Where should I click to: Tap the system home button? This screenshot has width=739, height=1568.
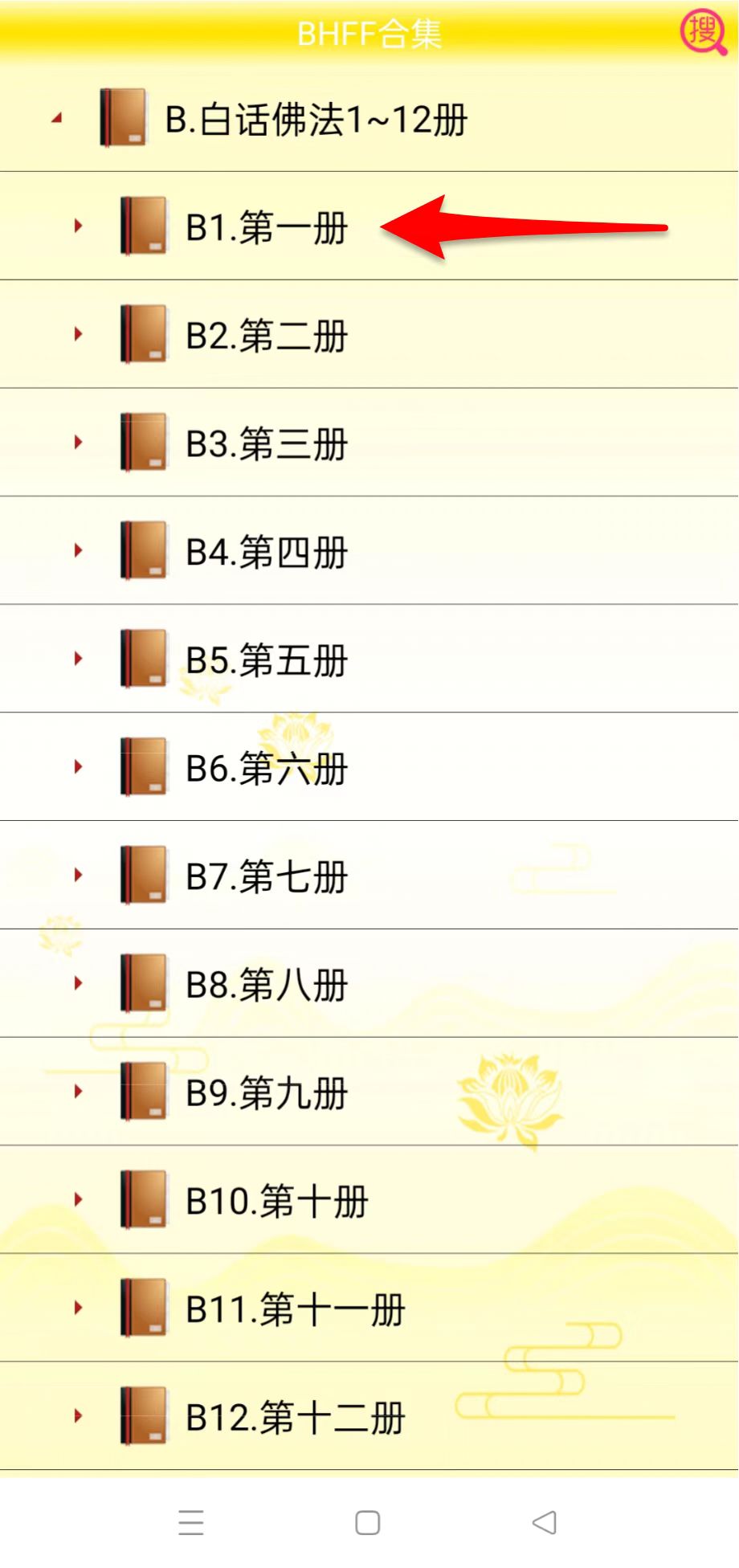[x=368, y=1522]
